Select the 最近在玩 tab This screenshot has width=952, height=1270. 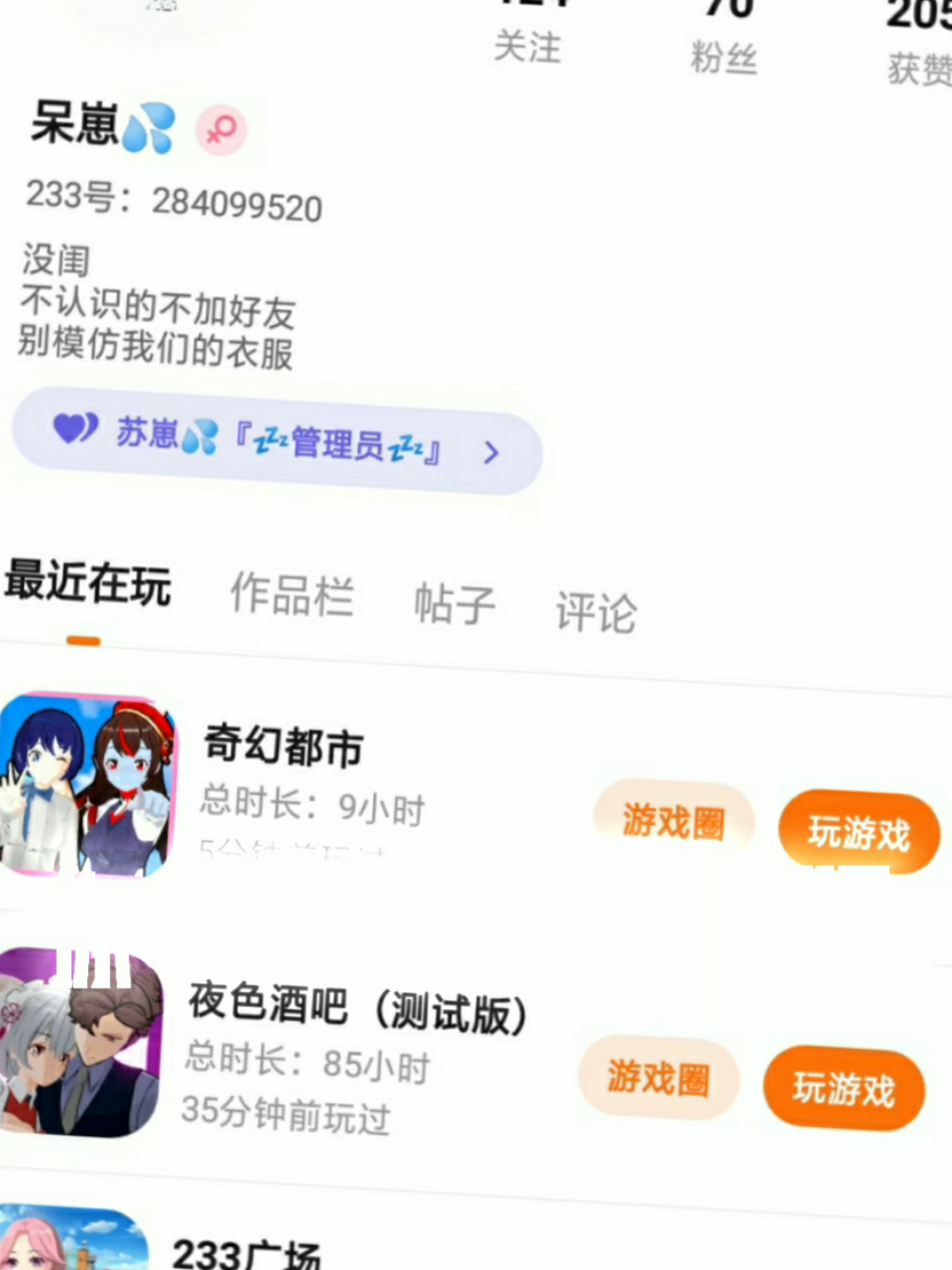[87, 584]
